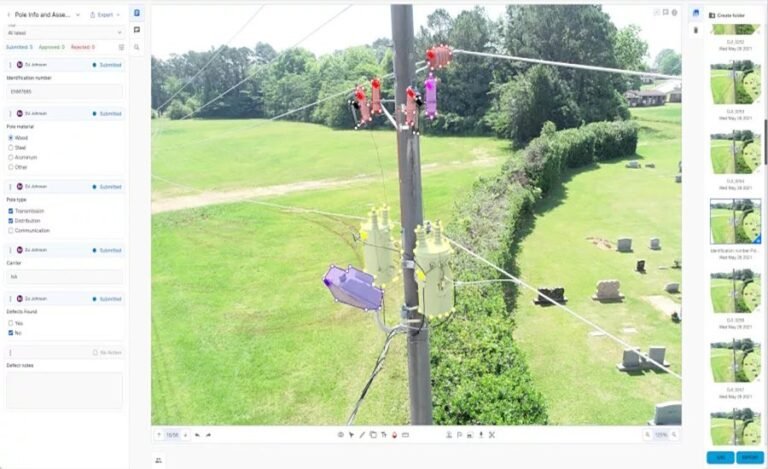Filter by Approved status
Viewport: 768px width, 469px height.
pos(50,47)
